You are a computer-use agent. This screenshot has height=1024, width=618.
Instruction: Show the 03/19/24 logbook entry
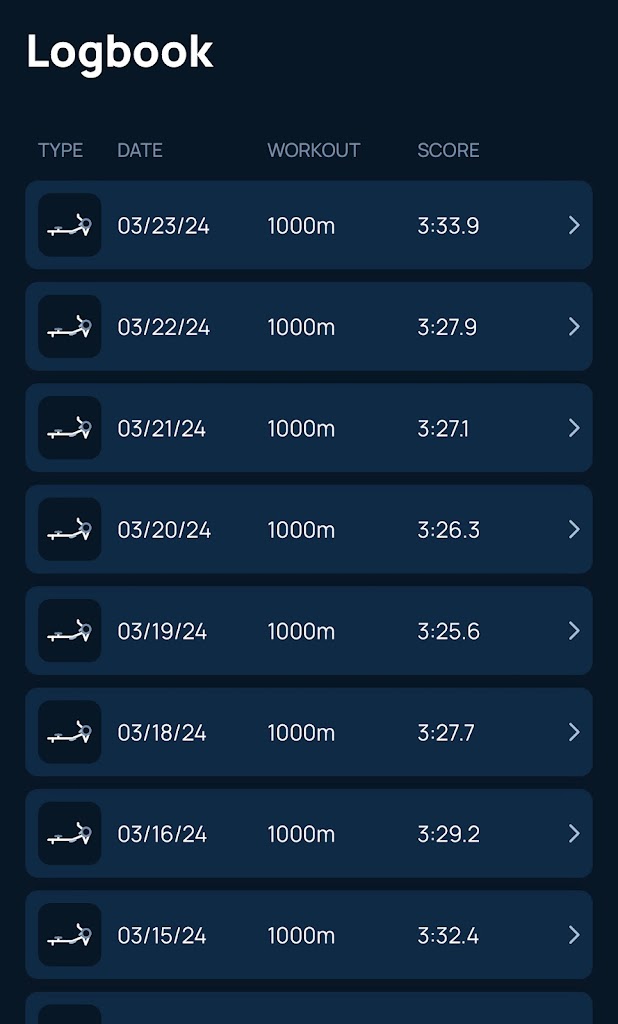(308, 631)
